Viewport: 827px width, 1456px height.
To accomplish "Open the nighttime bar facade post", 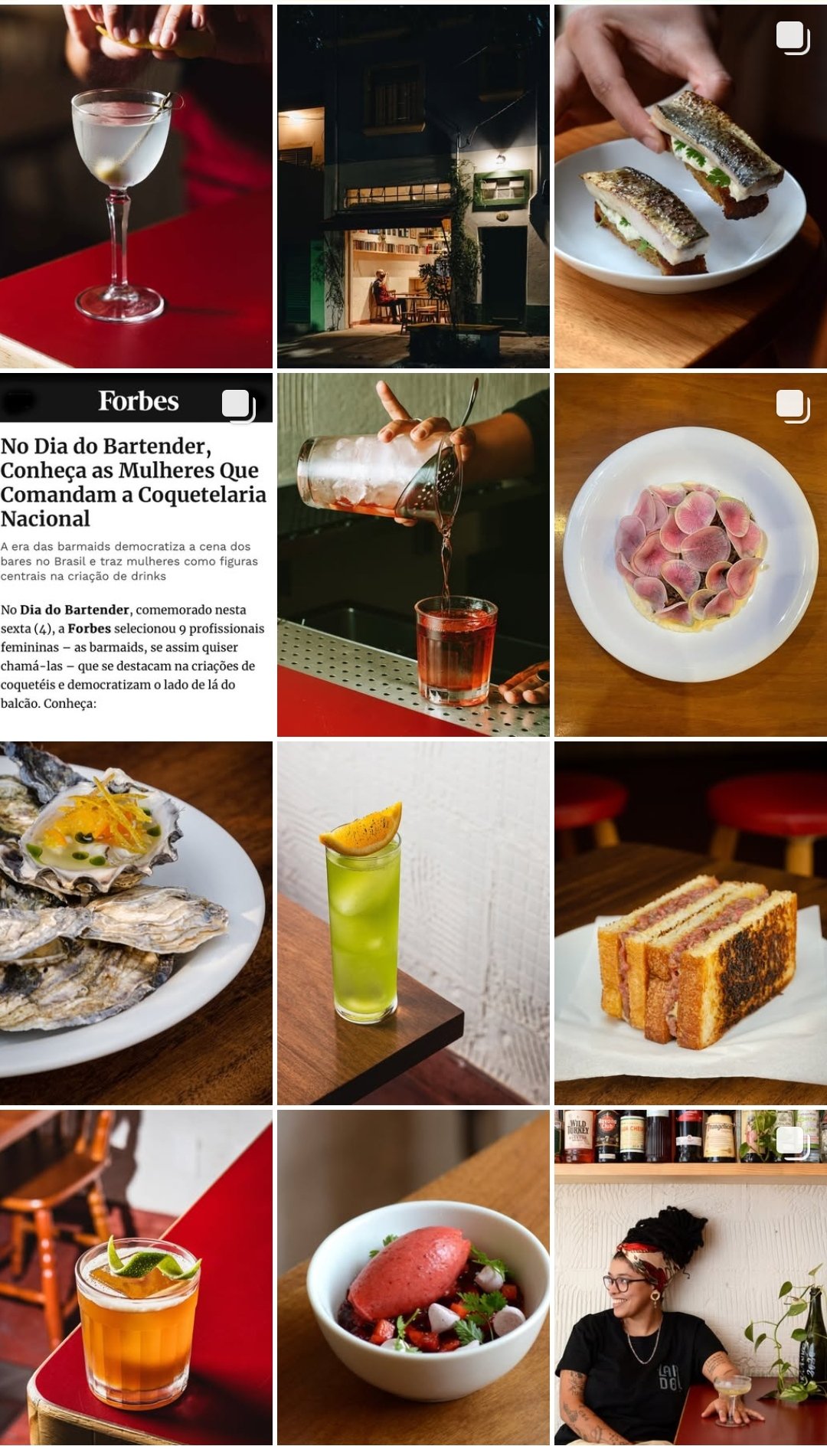I will coord(413,186).
